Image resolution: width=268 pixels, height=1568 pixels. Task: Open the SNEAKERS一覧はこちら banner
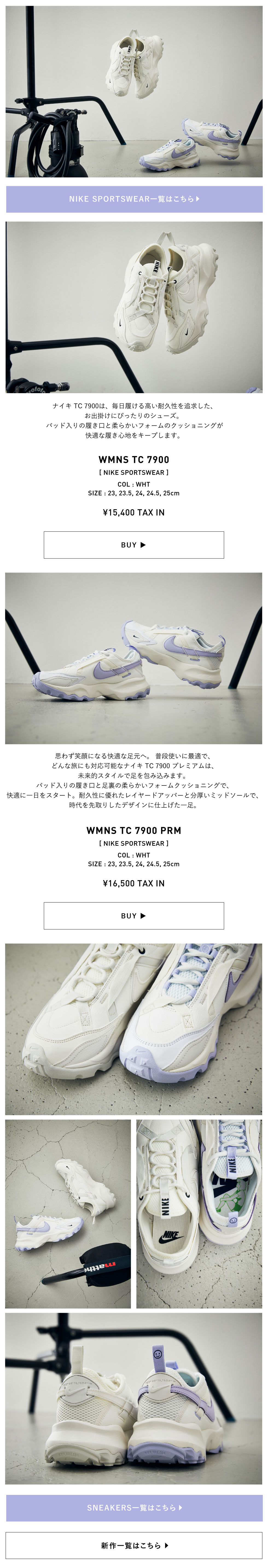tap(134, 1508)
